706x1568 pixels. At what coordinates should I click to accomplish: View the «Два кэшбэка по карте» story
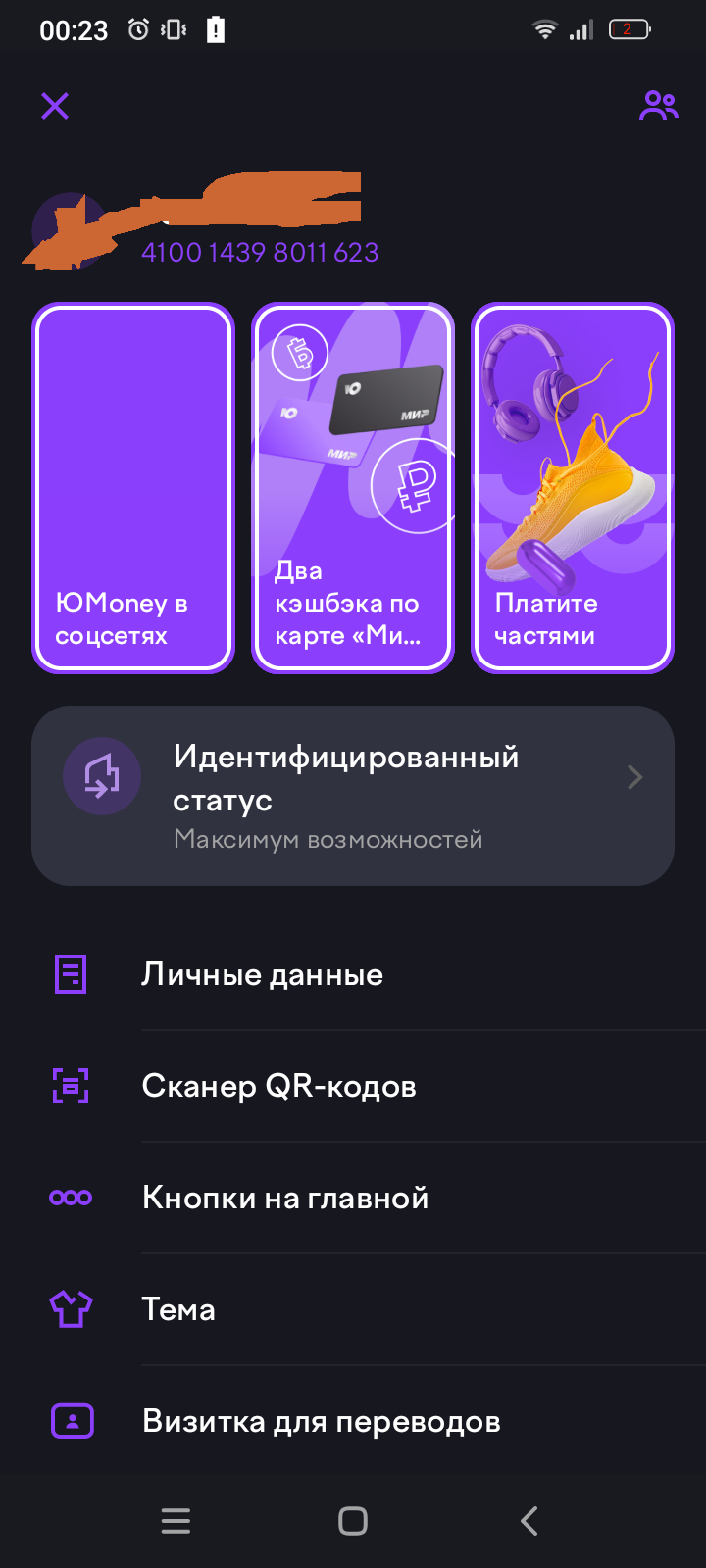coord(353,488)
